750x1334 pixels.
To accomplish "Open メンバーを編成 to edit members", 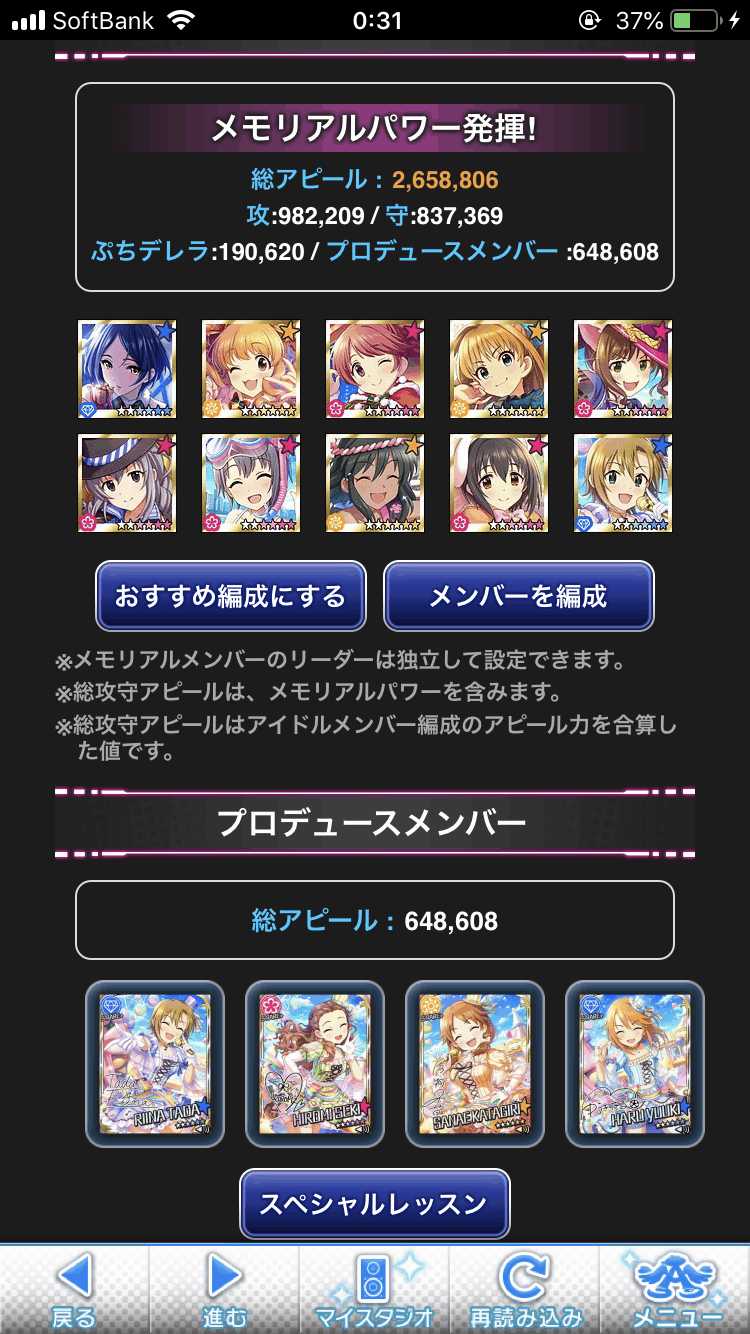I will 518,597.
